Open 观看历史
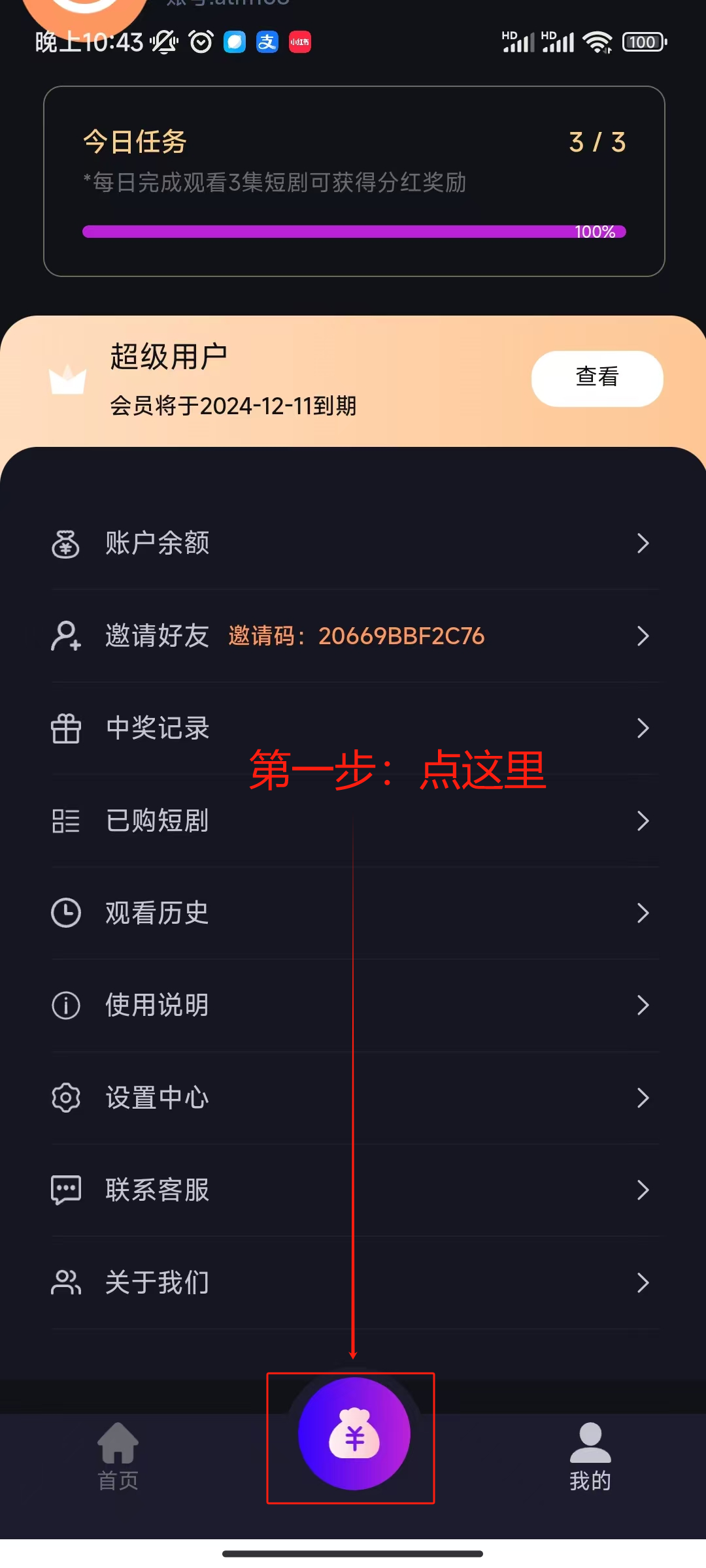 click(353, 913)
